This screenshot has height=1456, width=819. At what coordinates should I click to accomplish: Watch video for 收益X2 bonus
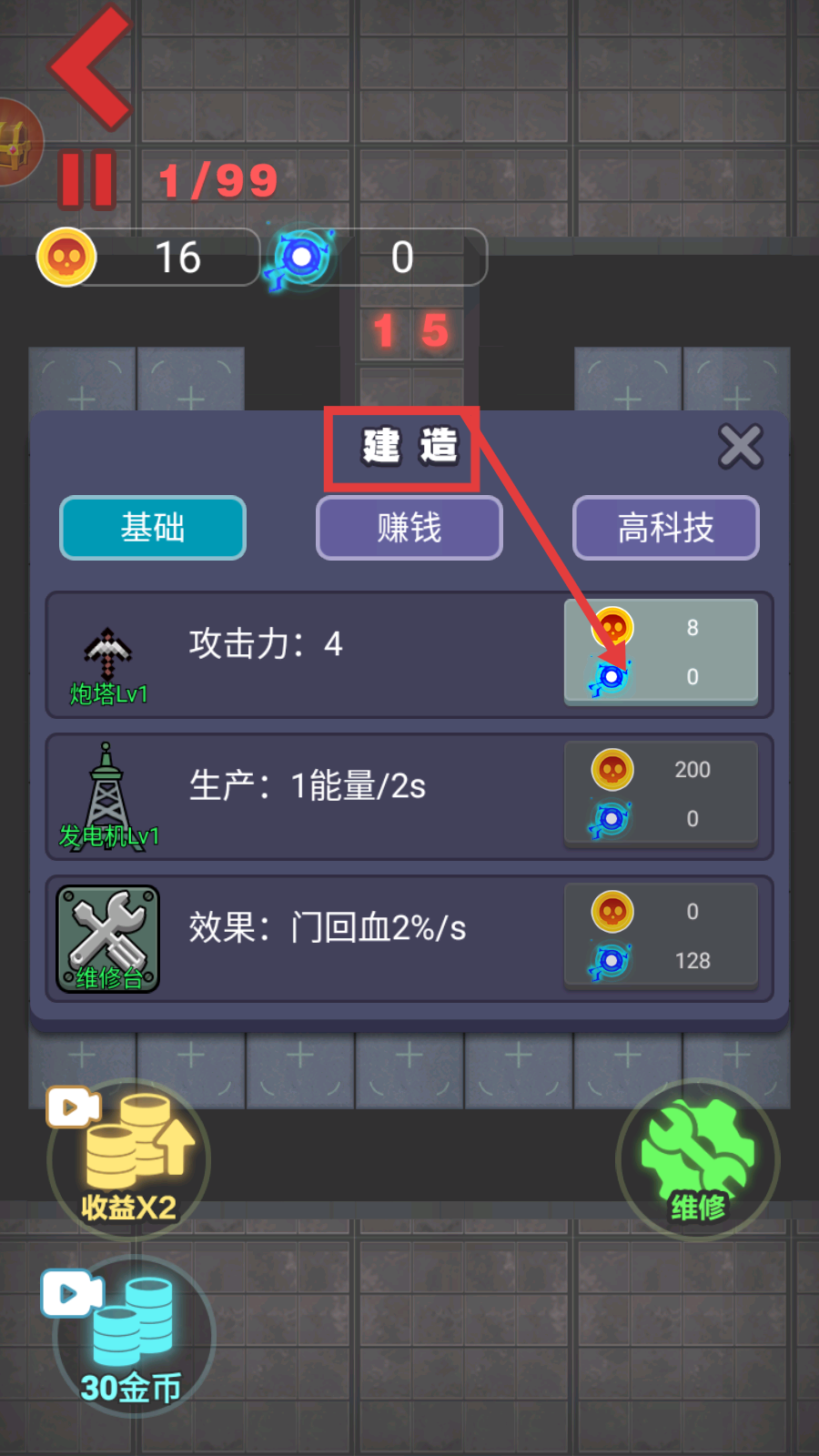pos(128,1158)
